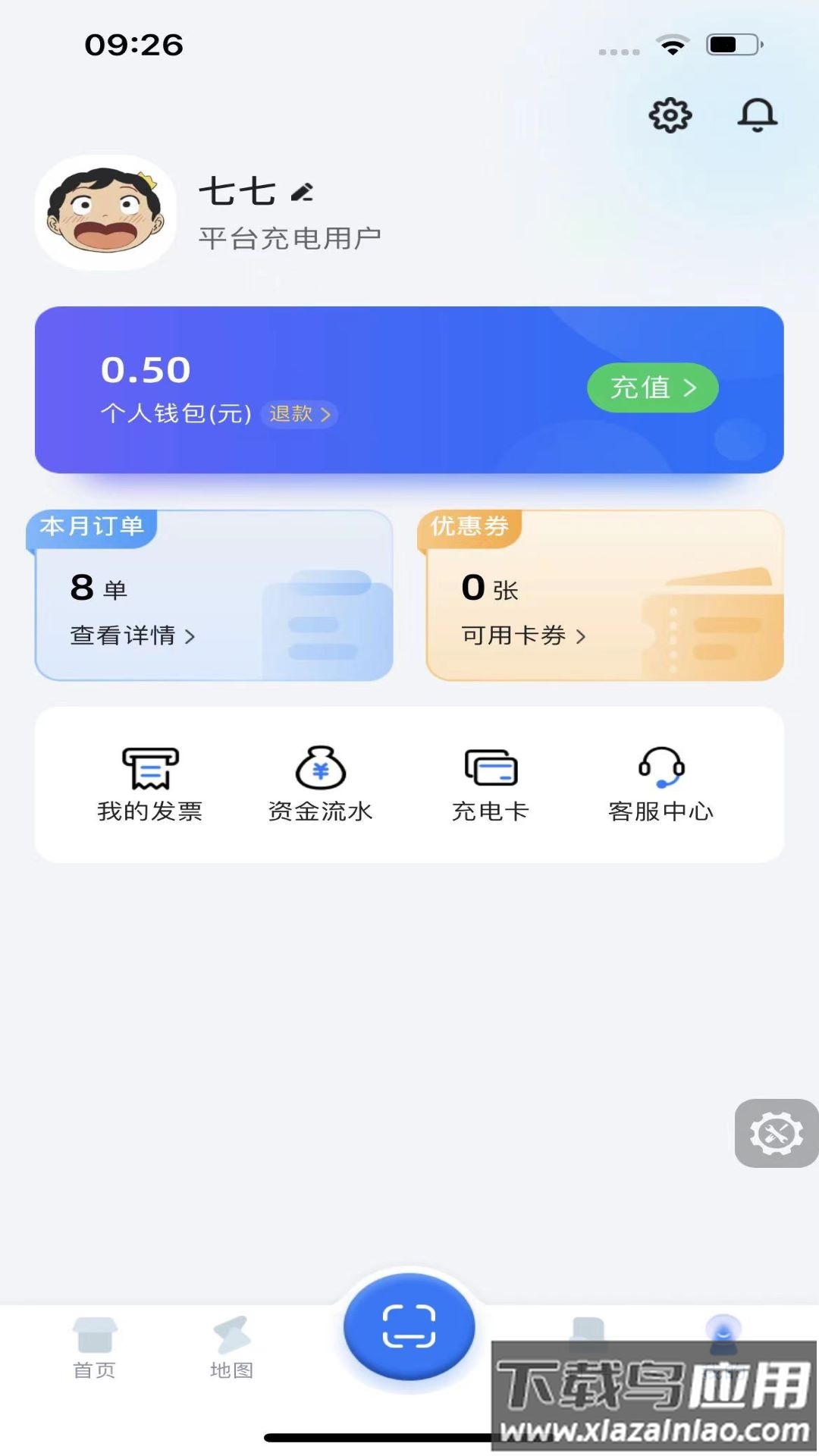The image size is (819, 1456).
Task: Open 查看详情 for this month's orders
Action: 133,635
